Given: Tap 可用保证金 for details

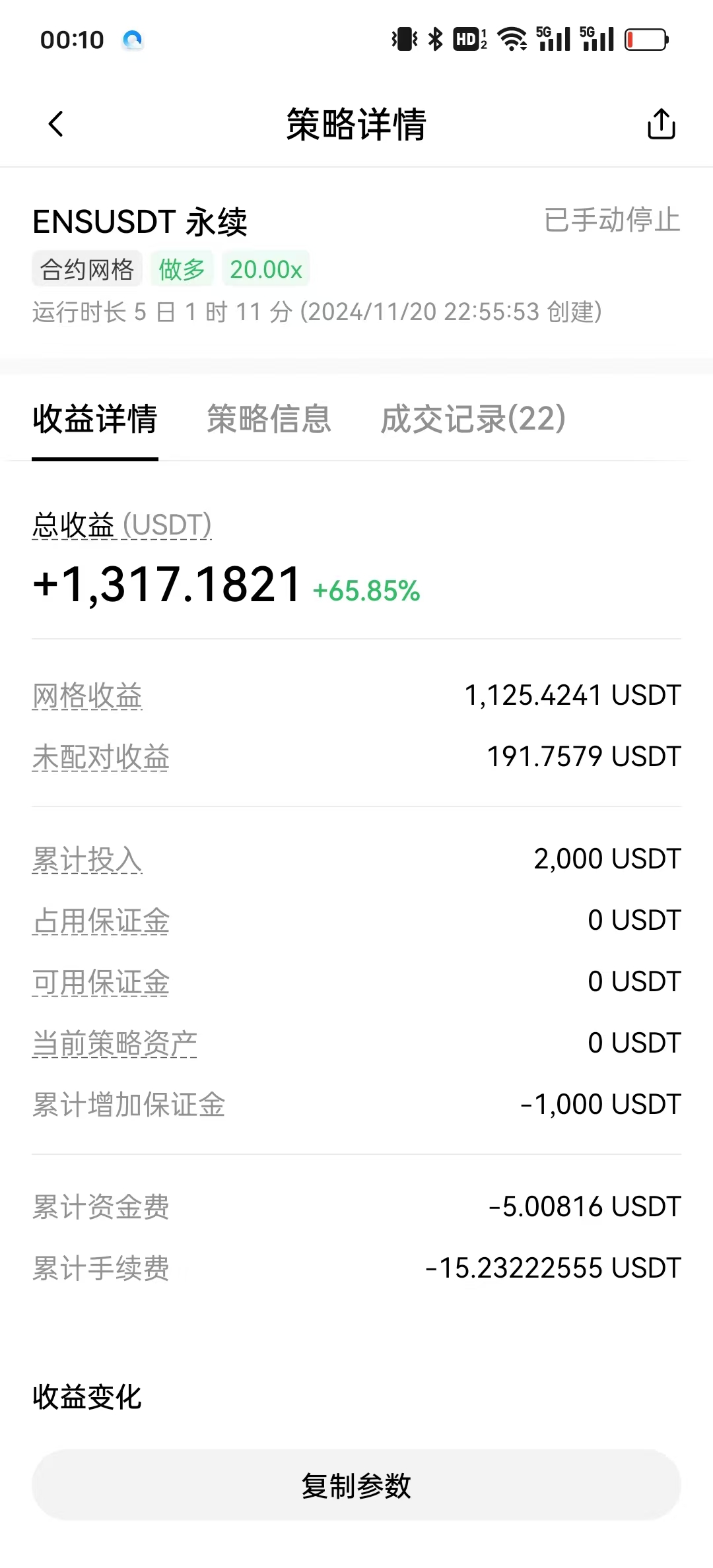Looking at the screenshot, I should (x=101, y=982).
